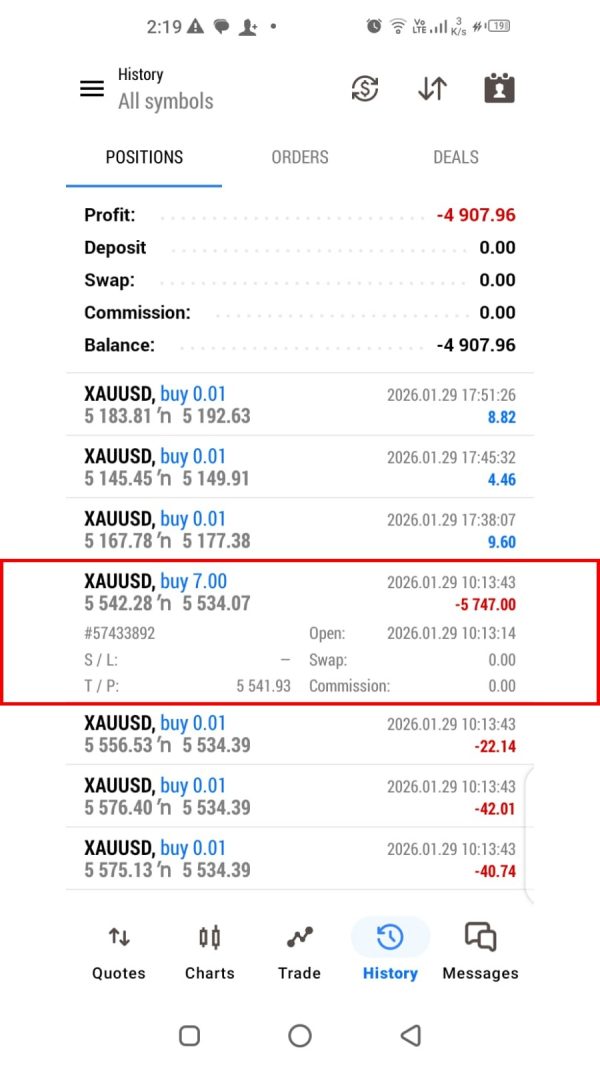Image resolution: width=600 pixels, height=1067 pixels.
Task: Tap the system back button
Action: [410, 1036]
